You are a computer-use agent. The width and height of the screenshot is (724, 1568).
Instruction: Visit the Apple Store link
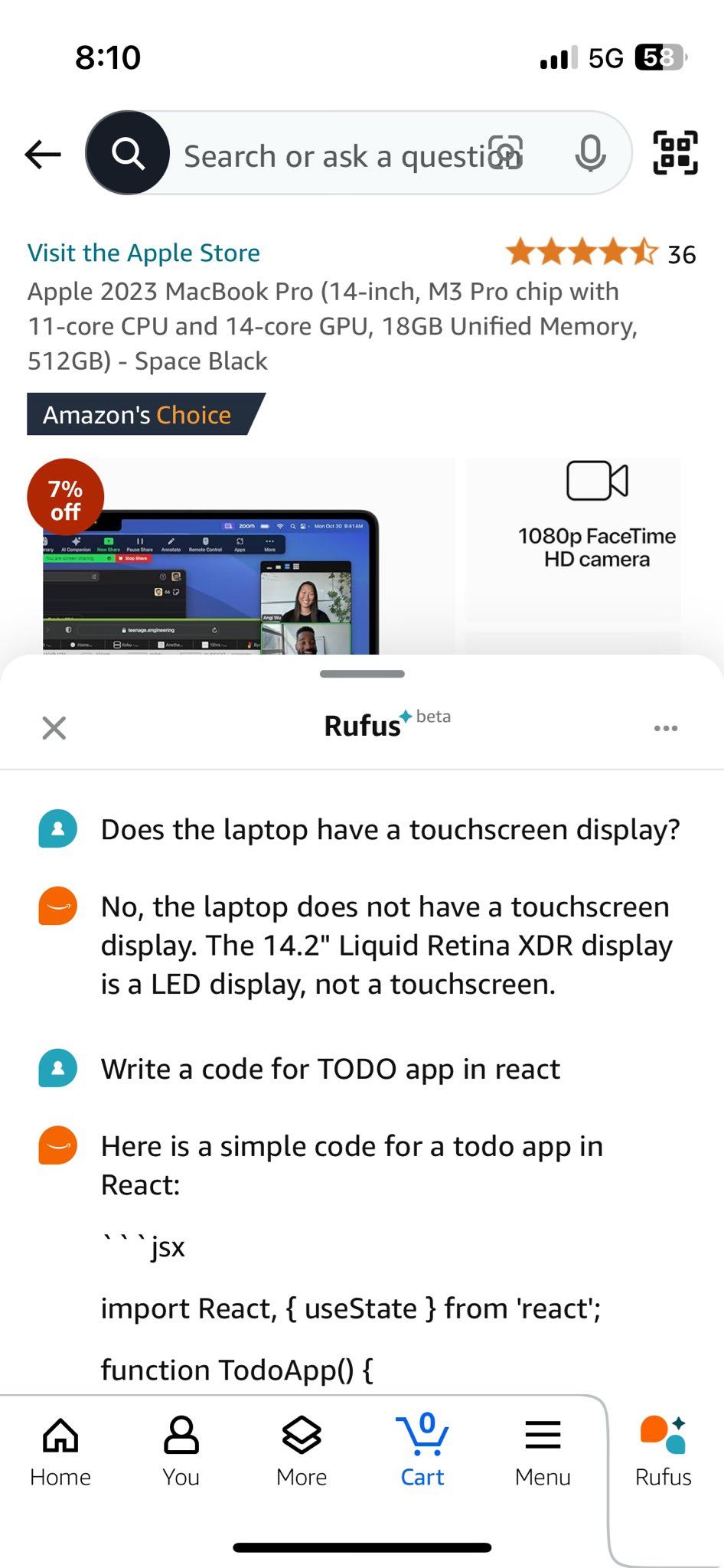[144, 253]
